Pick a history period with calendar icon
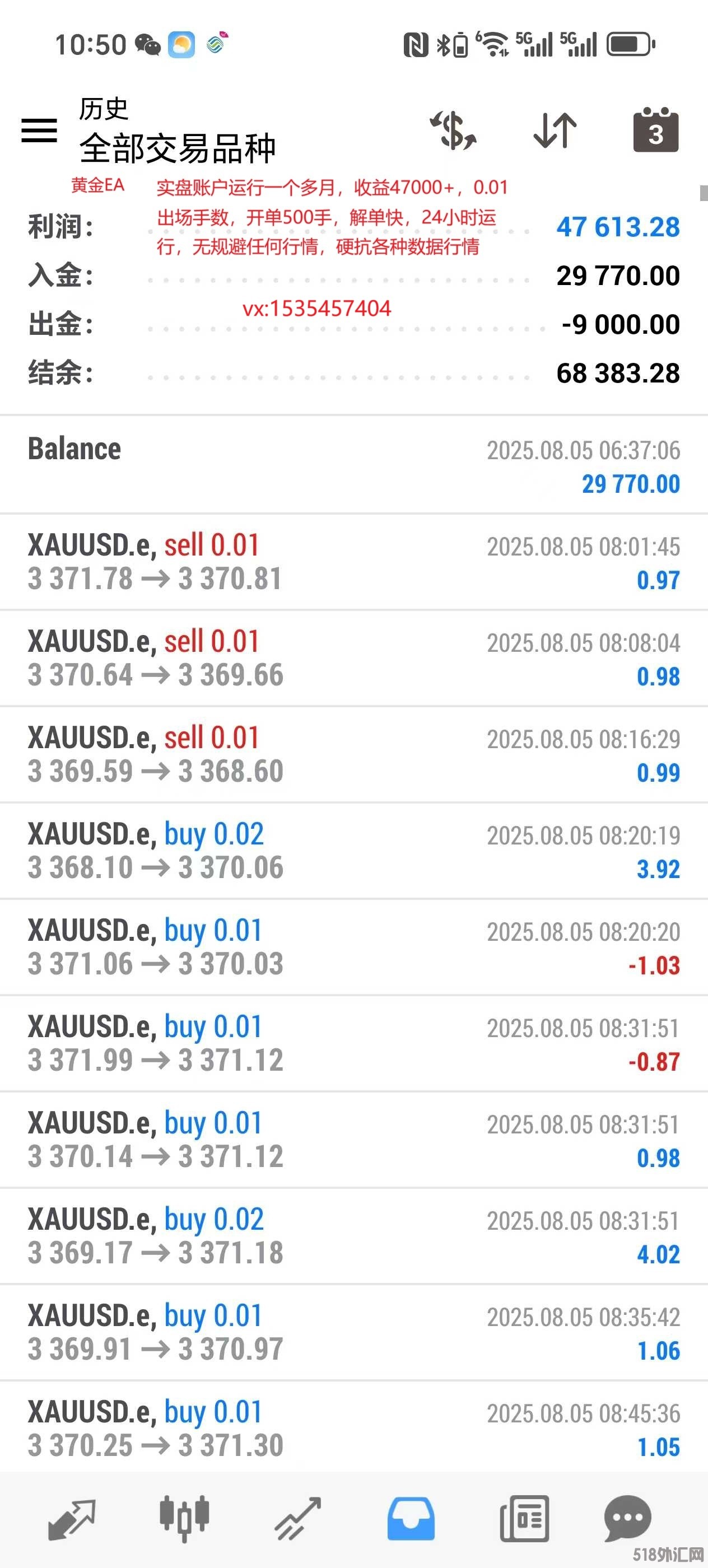Image resolution: width=708 pixels, height=1568 pixels. [x=656, y=130]
